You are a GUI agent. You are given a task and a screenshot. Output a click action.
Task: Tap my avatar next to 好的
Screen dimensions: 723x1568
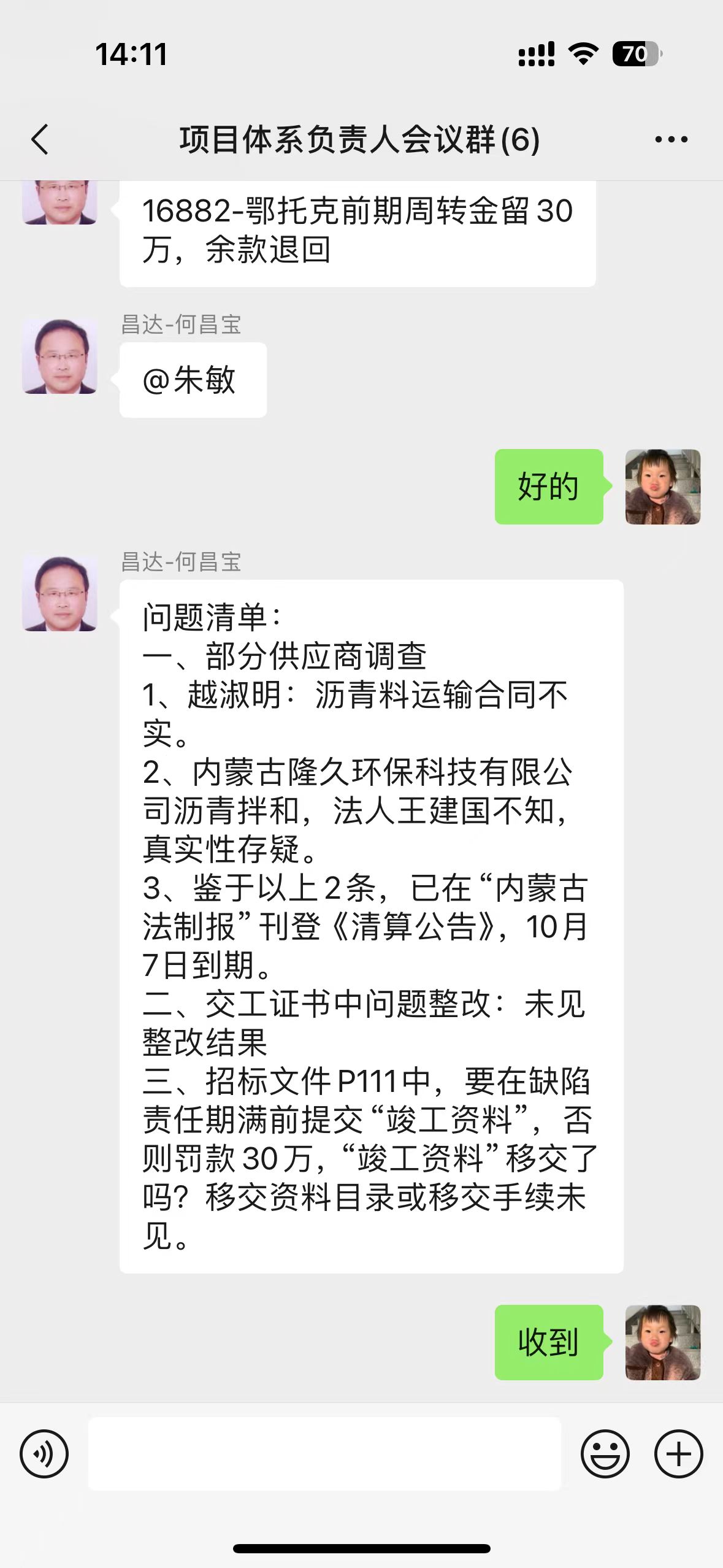(x=662, y=487)
